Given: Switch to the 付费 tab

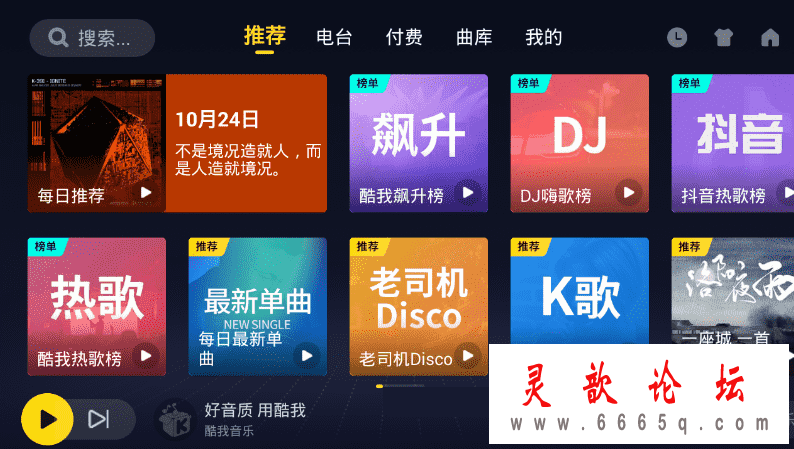Looking at the screenshot, I should tap(404, 38).
